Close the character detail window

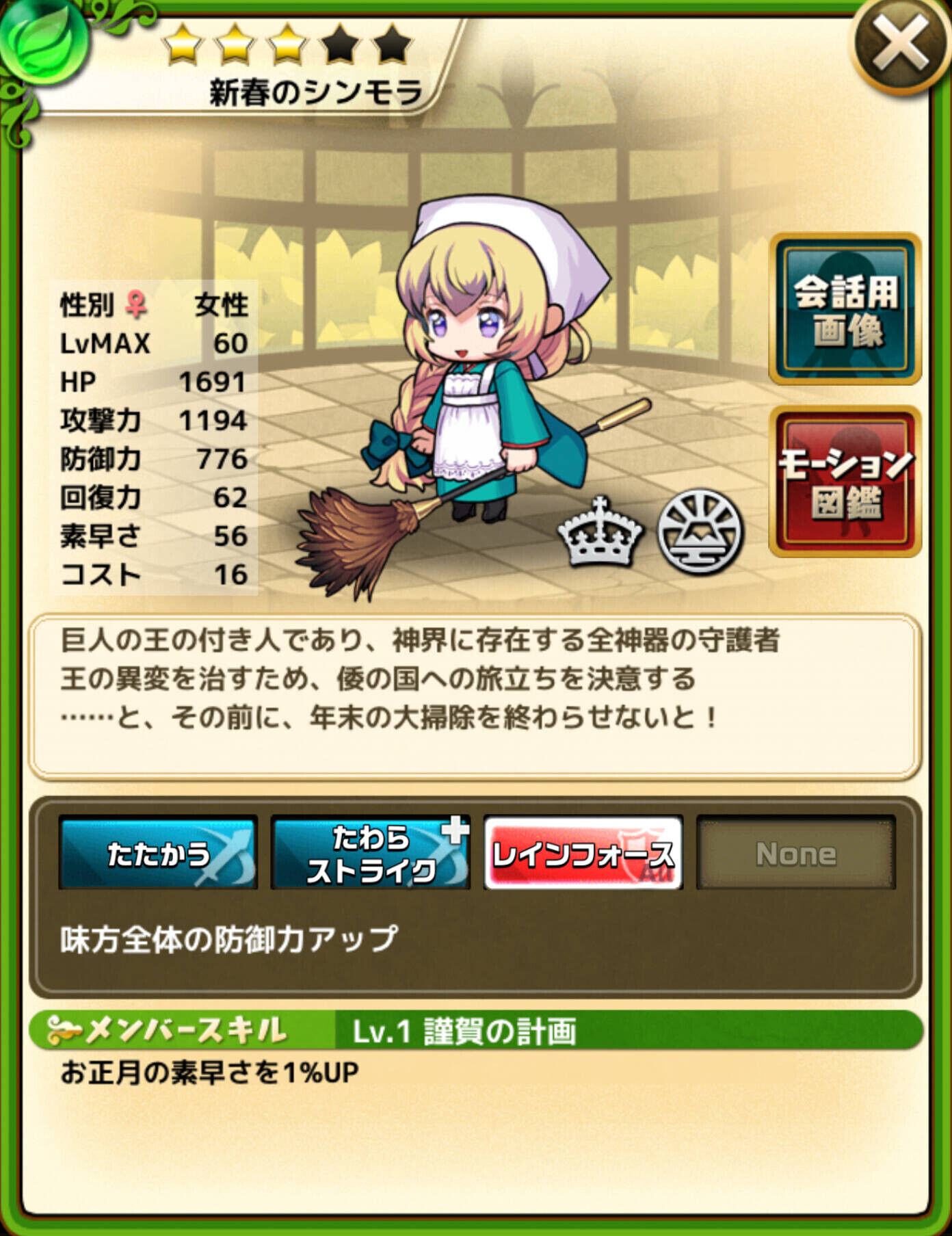pyautogui.click(x=899, y=45)
